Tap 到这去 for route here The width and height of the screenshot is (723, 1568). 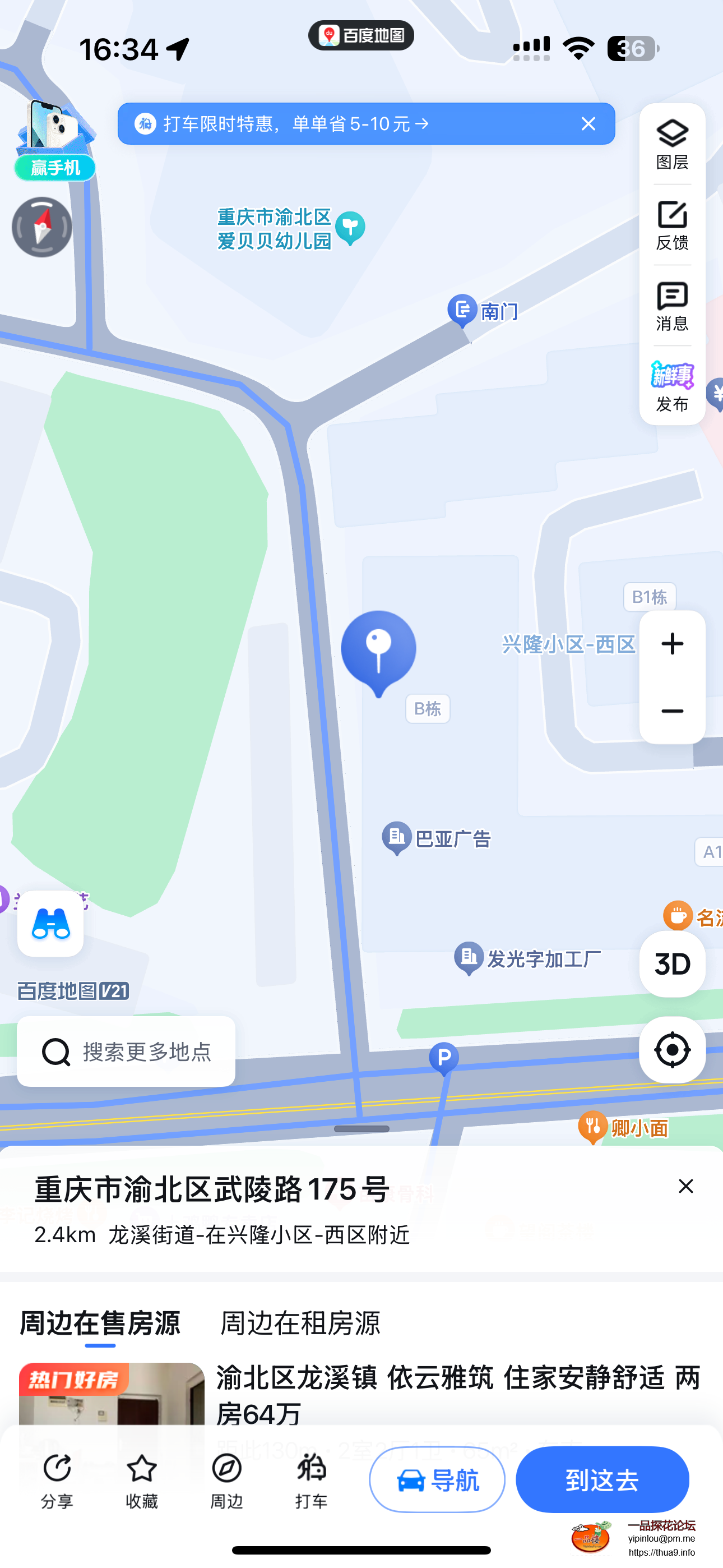602,1480
